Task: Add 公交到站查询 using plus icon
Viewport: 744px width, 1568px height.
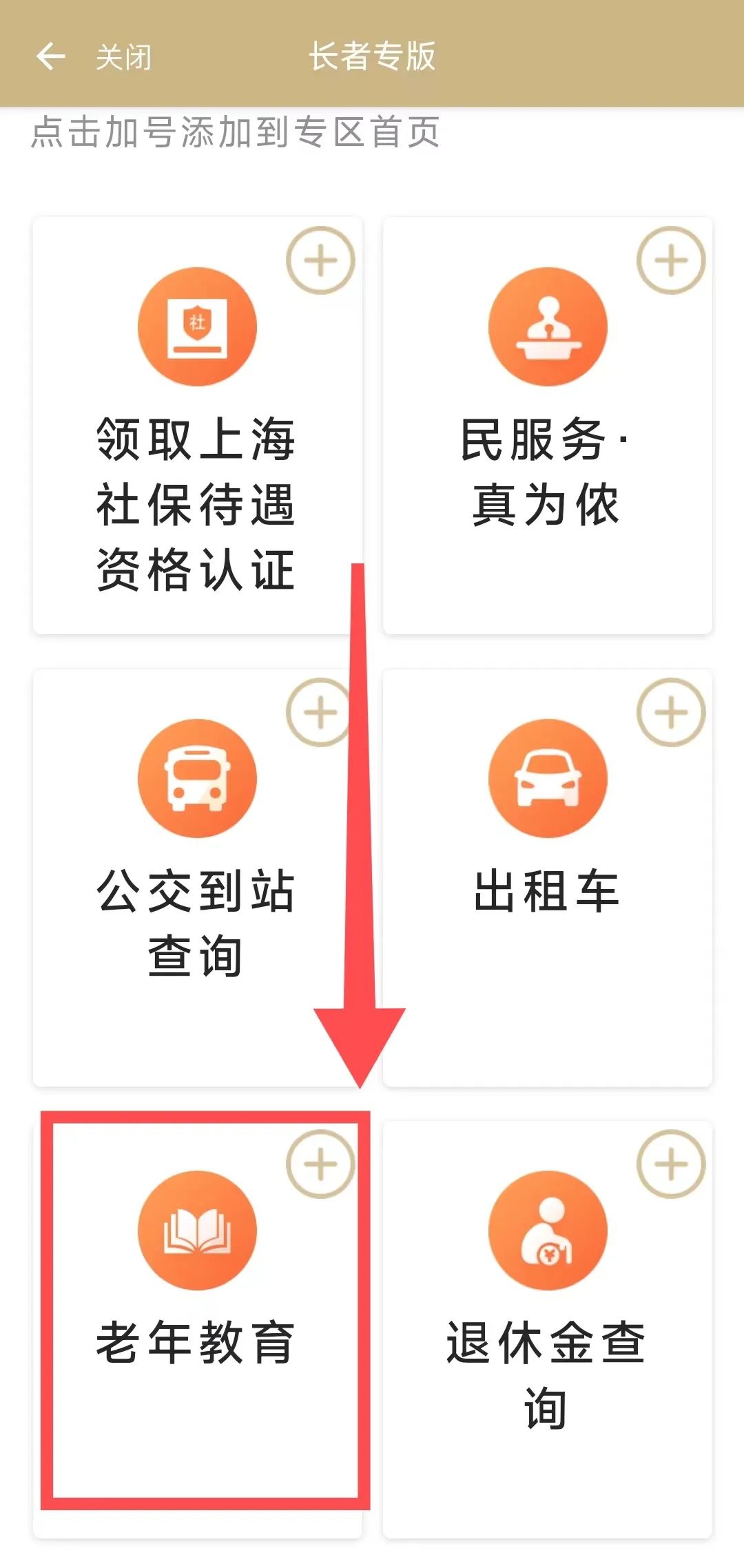Action: (x=318, y=712)
